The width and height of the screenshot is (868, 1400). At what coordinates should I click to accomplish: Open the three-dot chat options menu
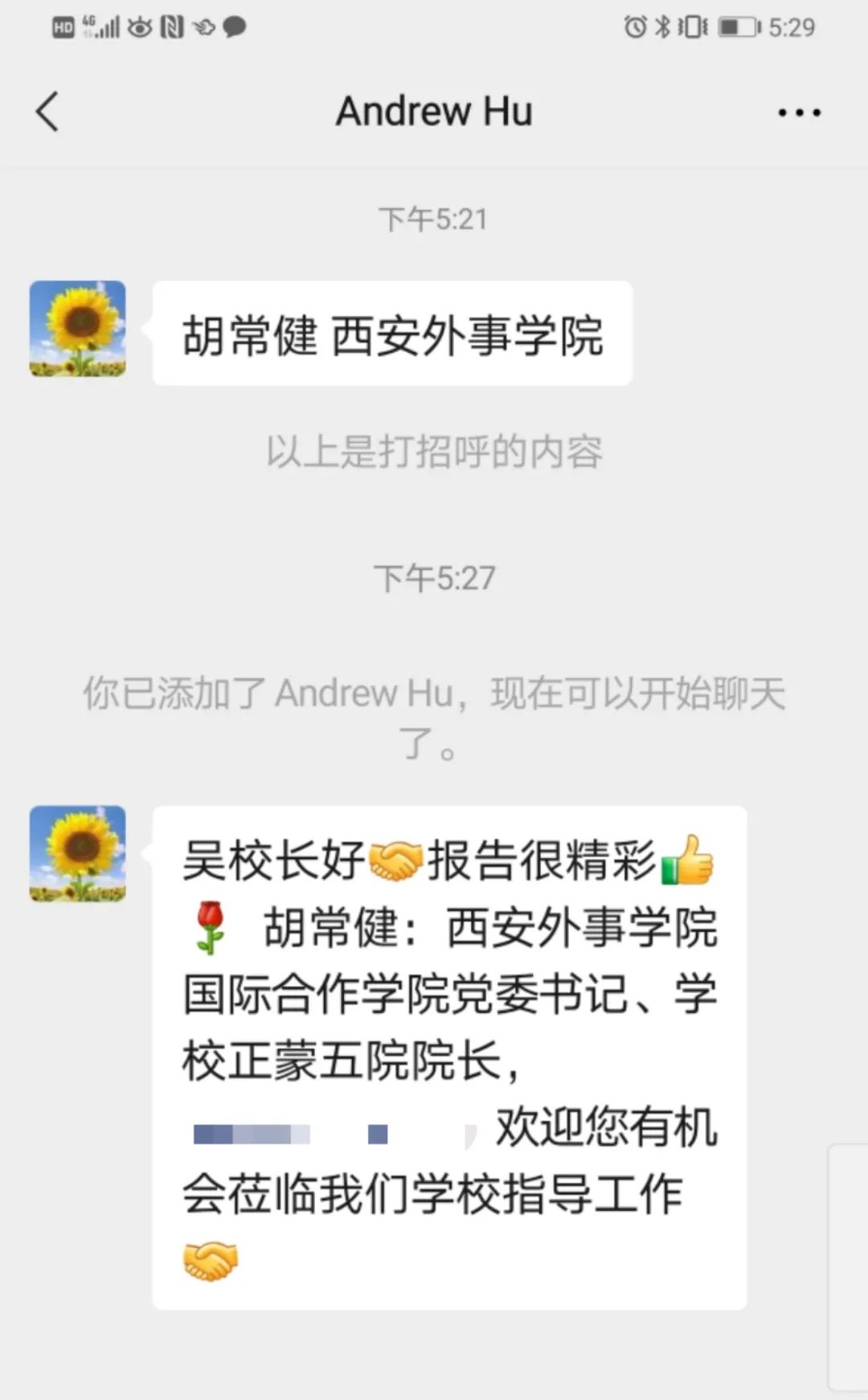(799, 113)
